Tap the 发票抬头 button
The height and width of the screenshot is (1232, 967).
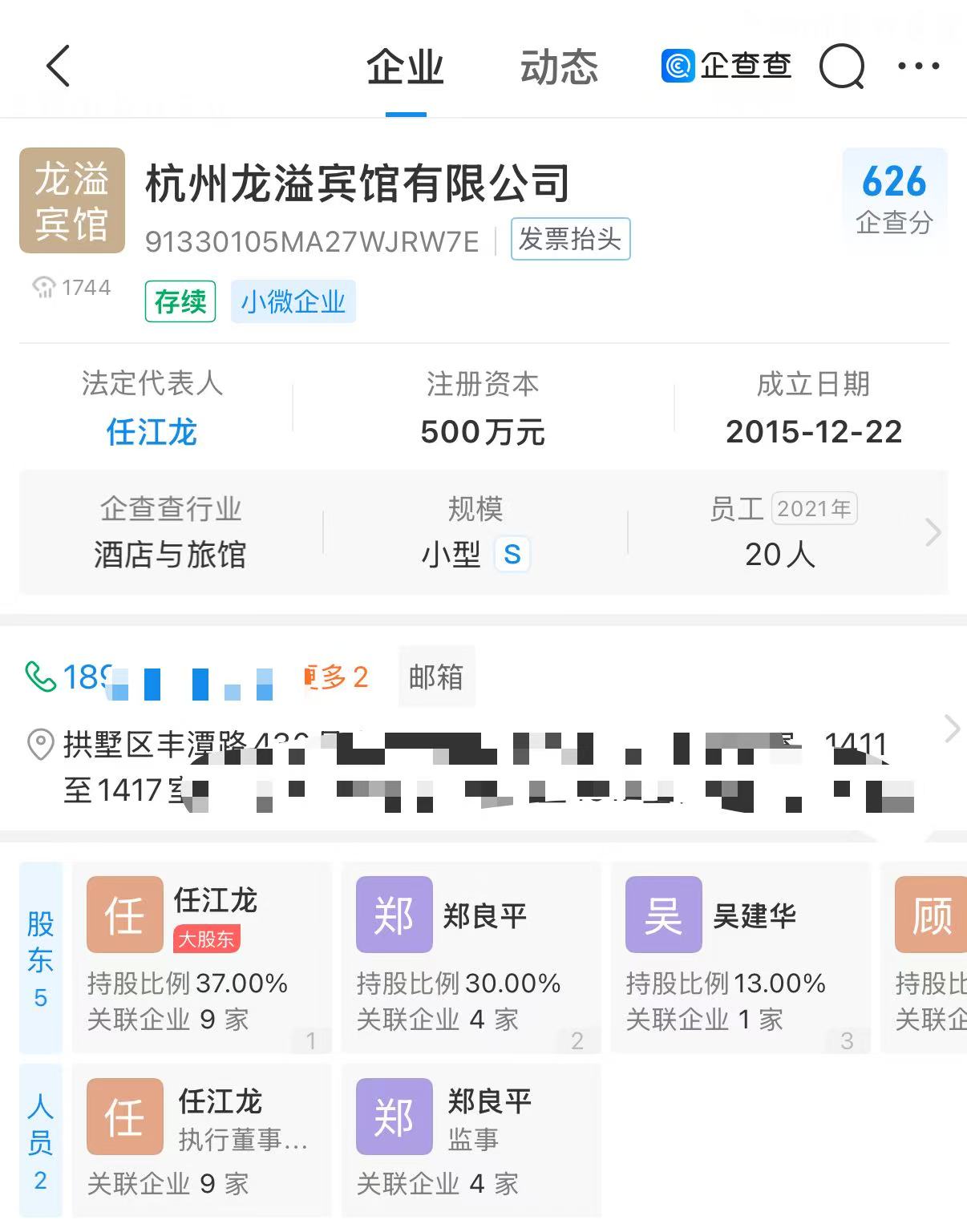tap(570, 239)
